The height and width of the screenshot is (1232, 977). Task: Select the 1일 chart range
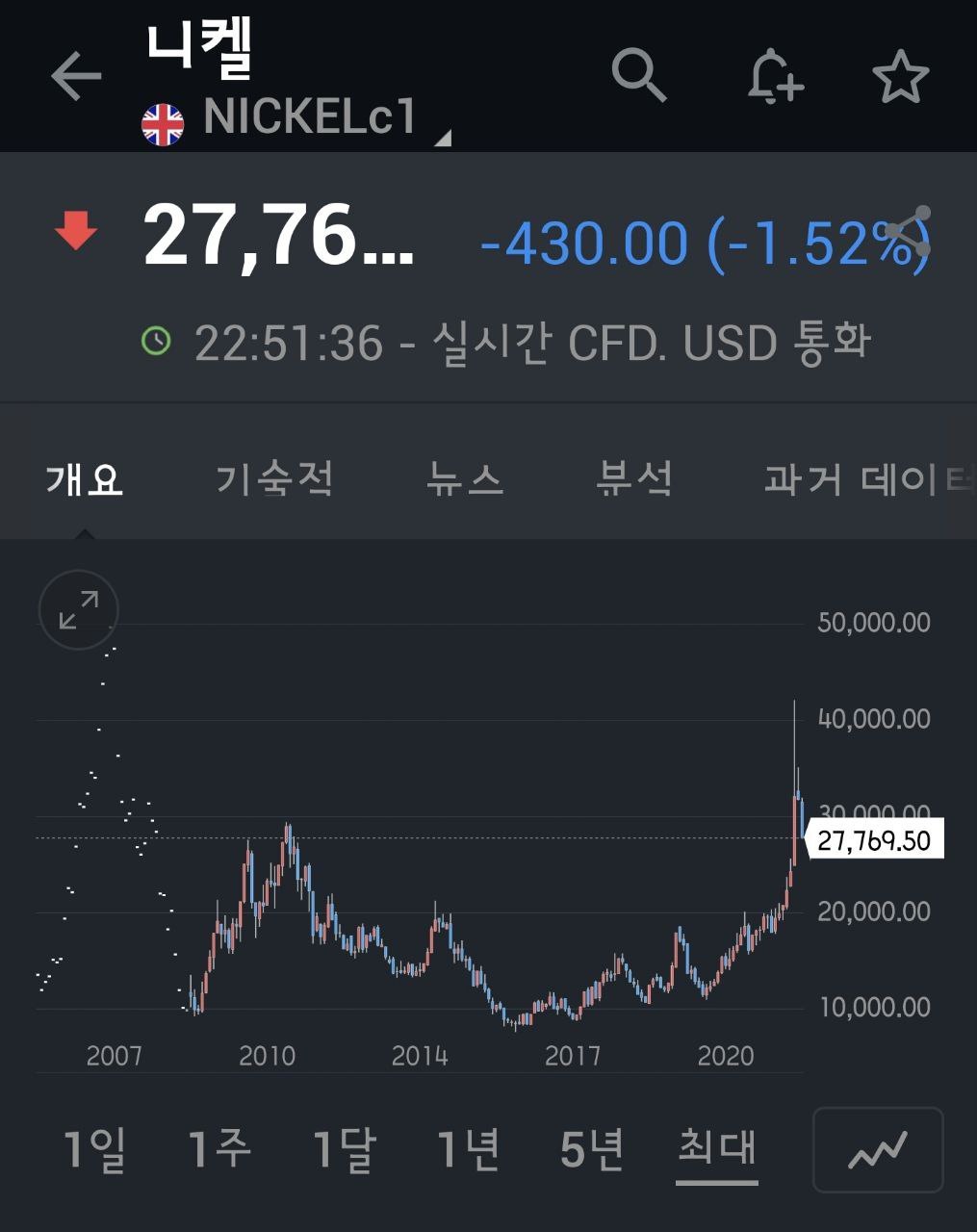tap(94, 1148)
